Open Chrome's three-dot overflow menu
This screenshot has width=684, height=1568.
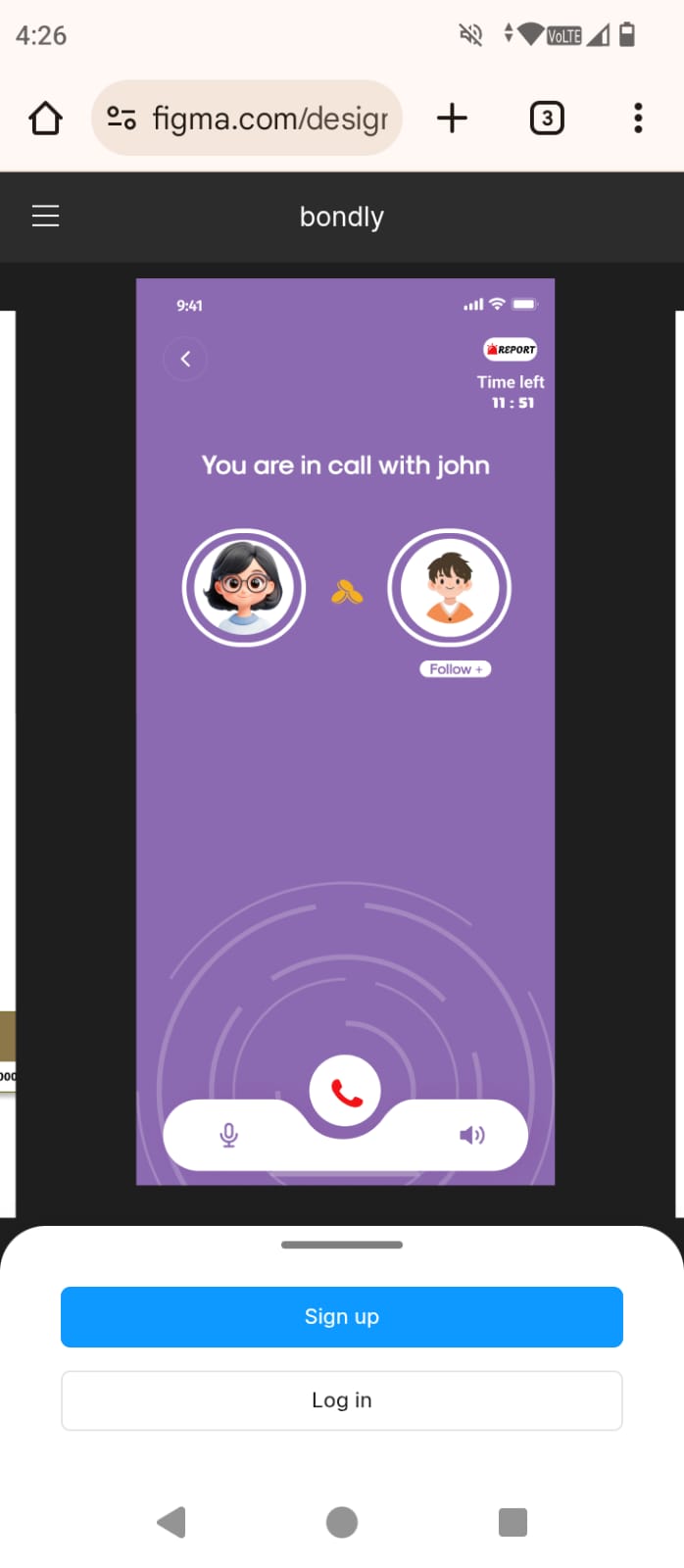(638, 119)
